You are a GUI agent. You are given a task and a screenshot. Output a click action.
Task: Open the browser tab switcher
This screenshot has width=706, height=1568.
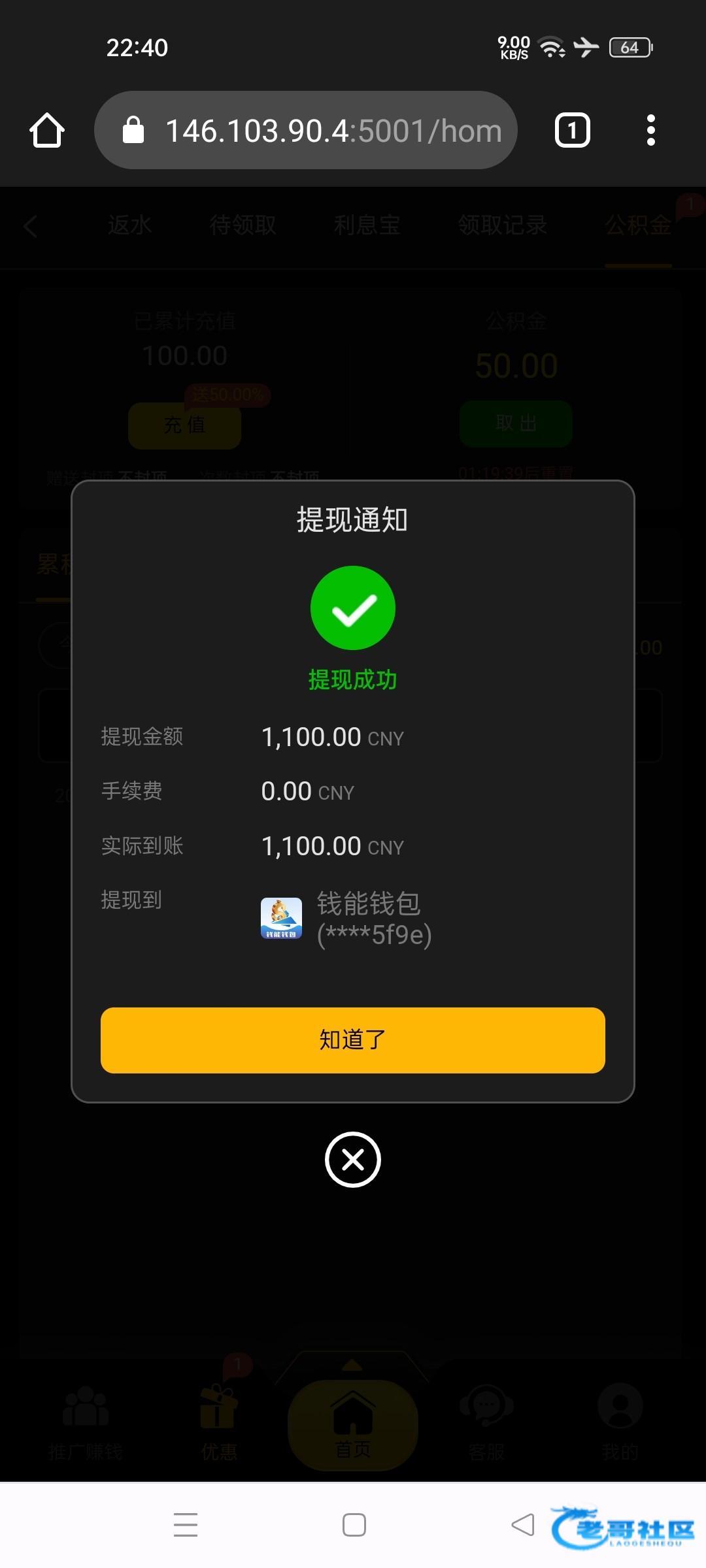click(573, 130)
